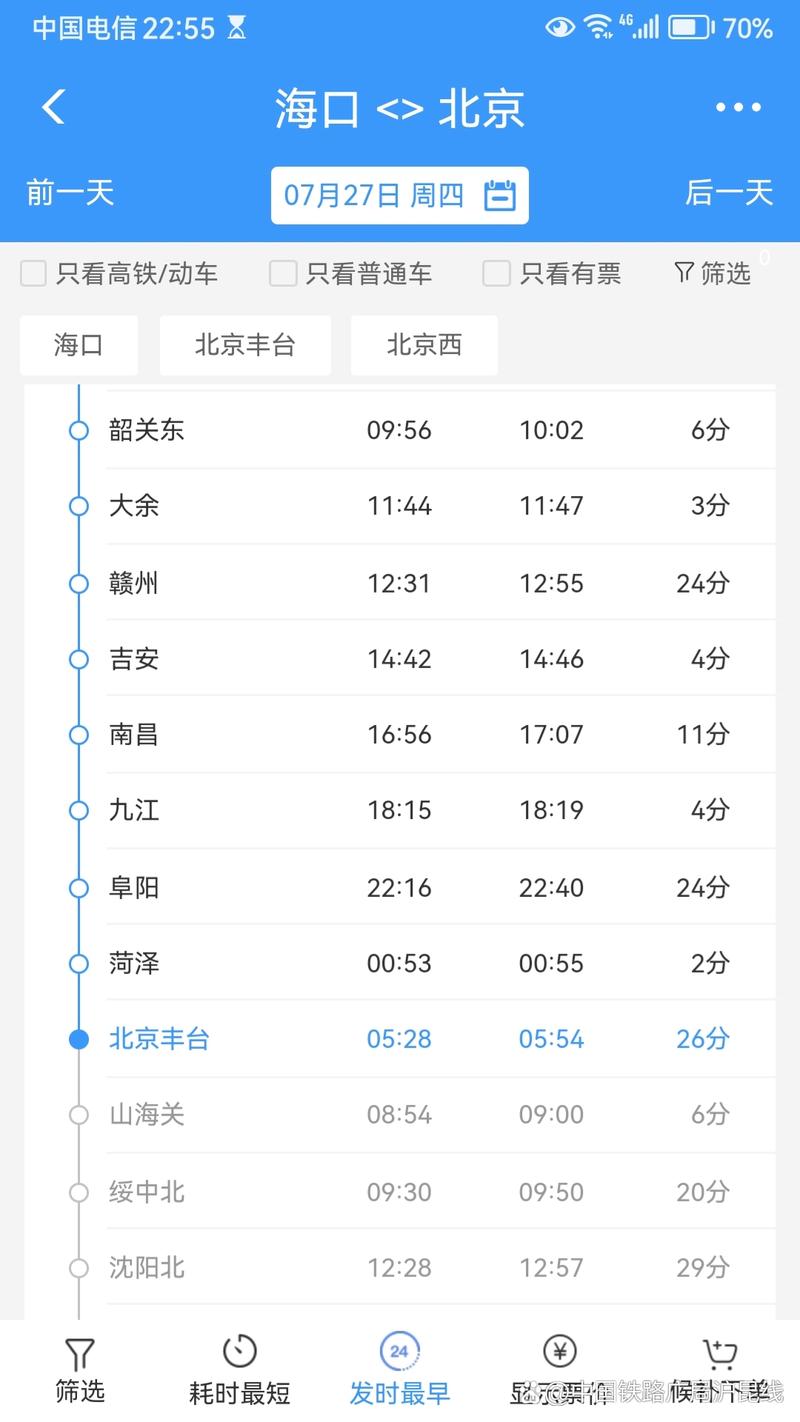Select the 海口 station tab

79,345
